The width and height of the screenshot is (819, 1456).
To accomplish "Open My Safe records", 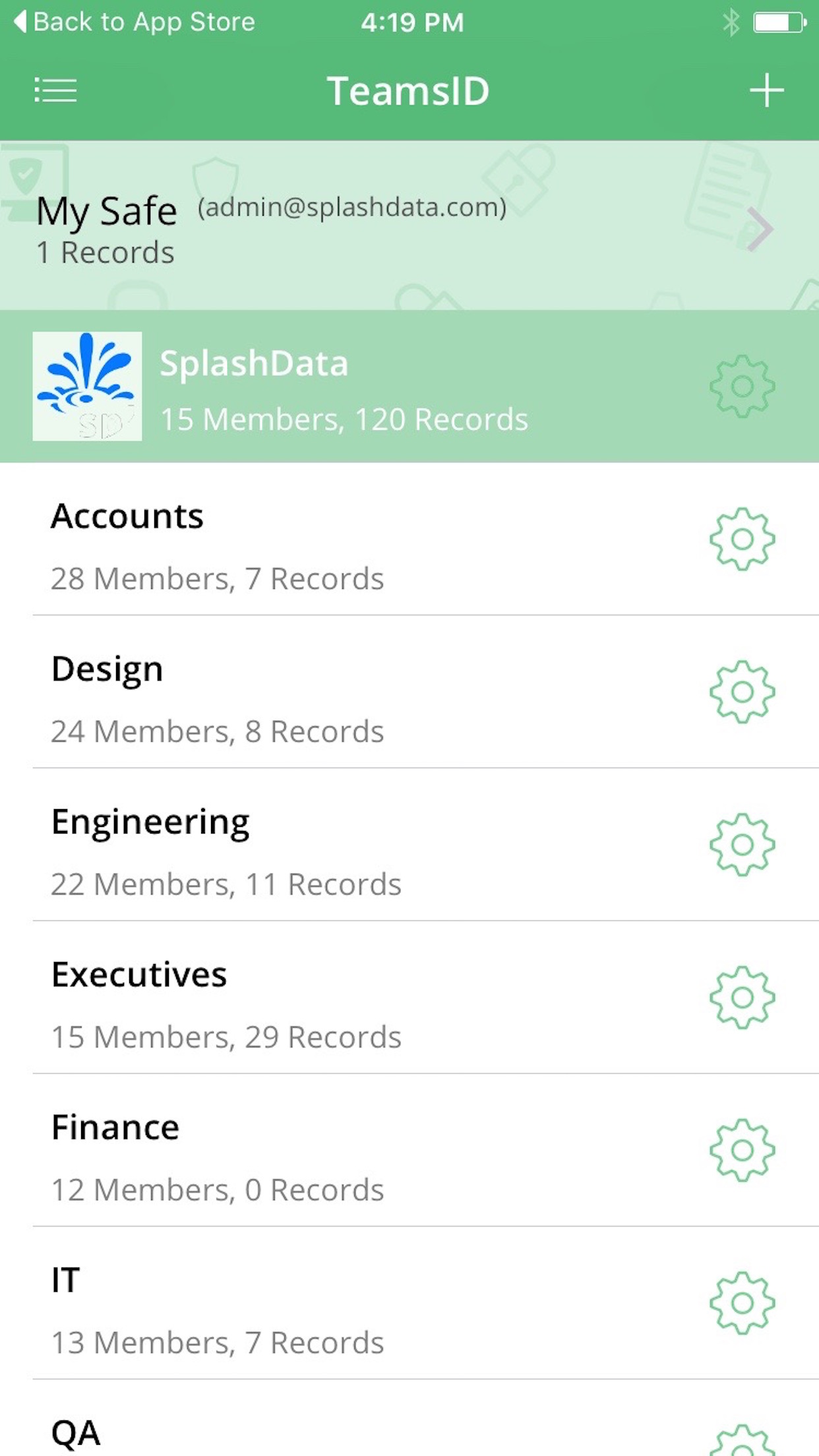I will pyautogui.click(x=409, y=226).
